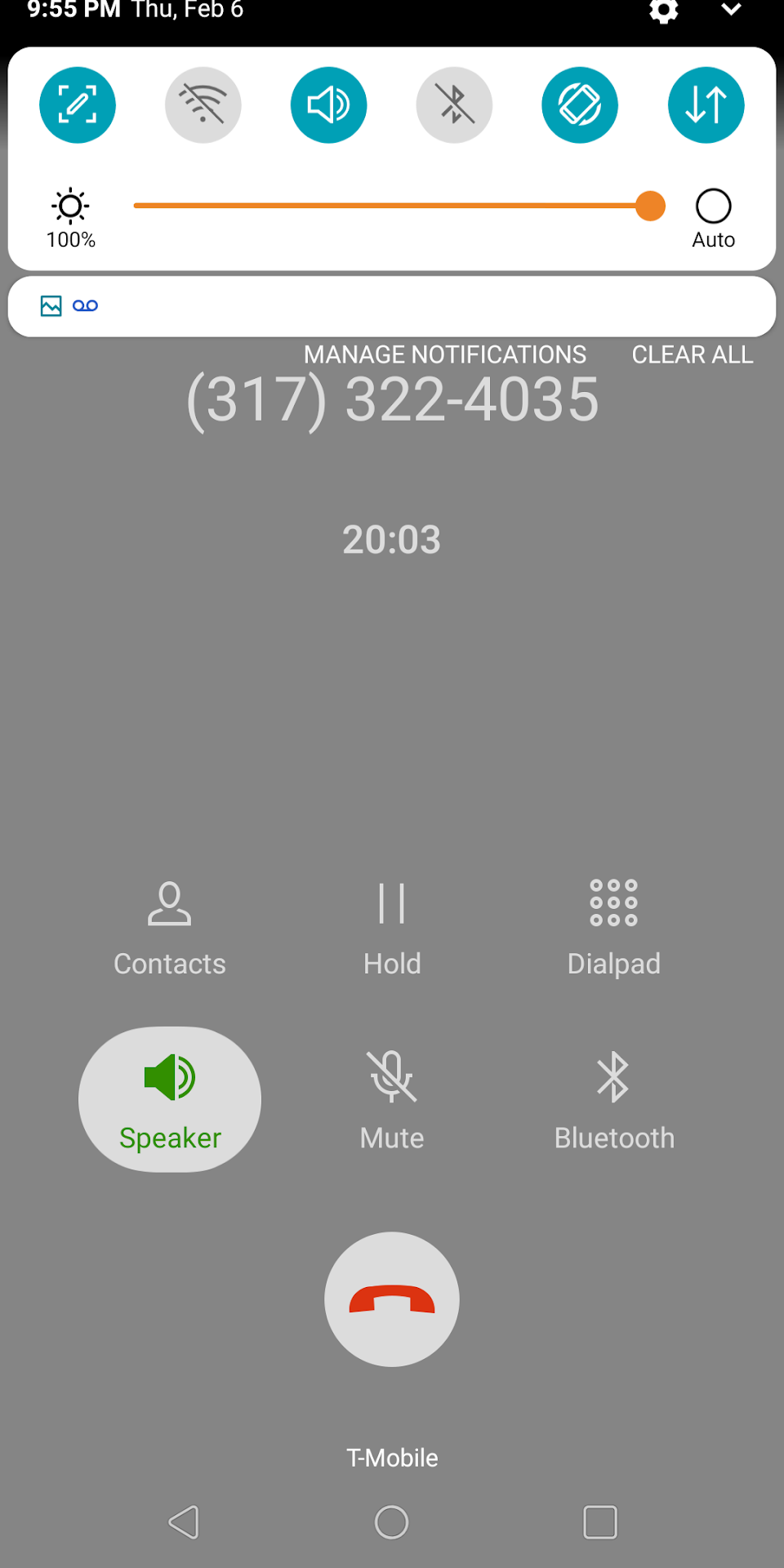Open the collapsed notification icons bar
The height and width of the screenshot is (1568, 784).
pos(392,306)
